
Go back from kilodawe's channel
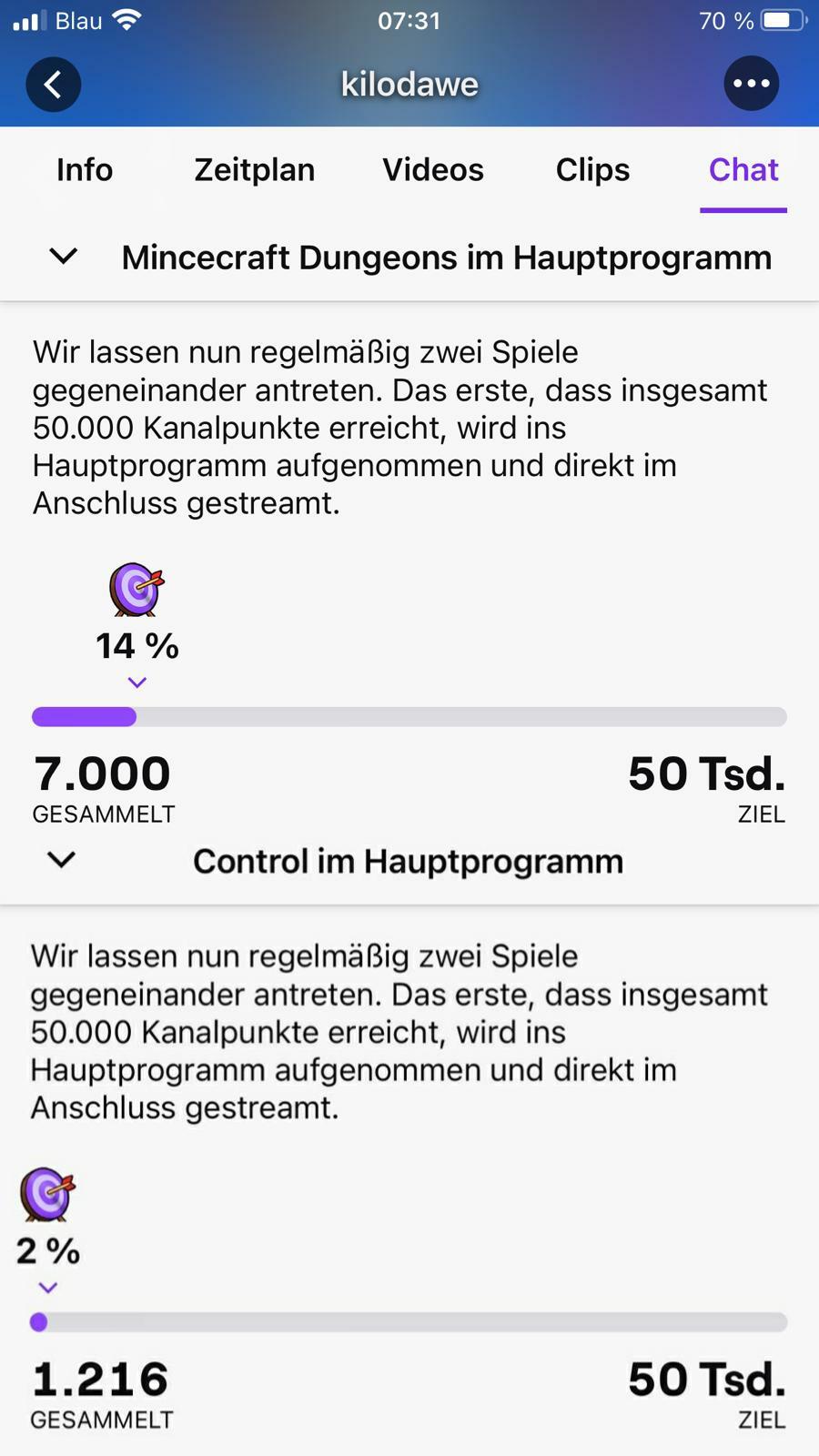(x=53, y=85)
